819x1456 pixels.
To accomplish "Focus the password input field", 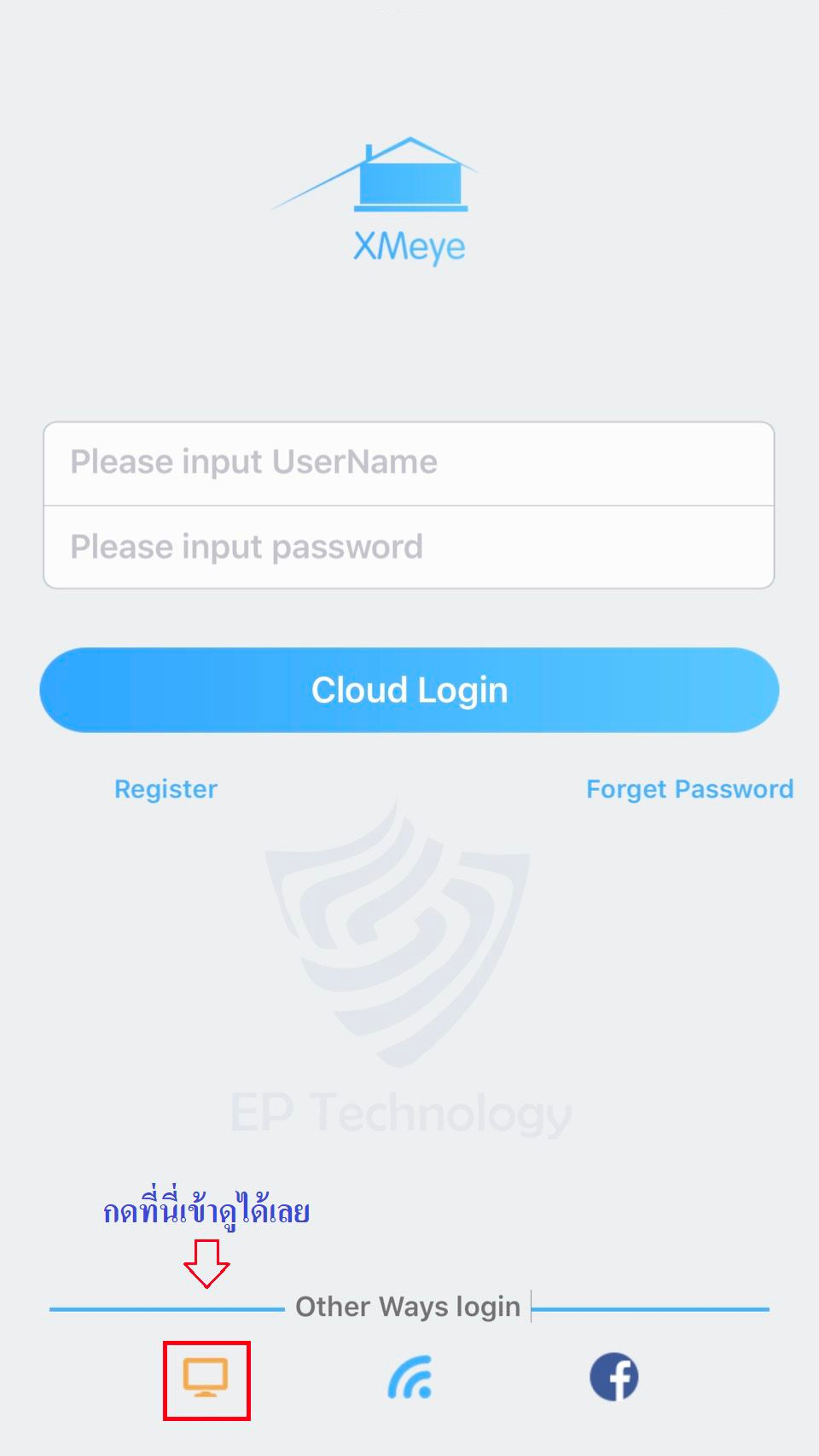I will [409, 547].
